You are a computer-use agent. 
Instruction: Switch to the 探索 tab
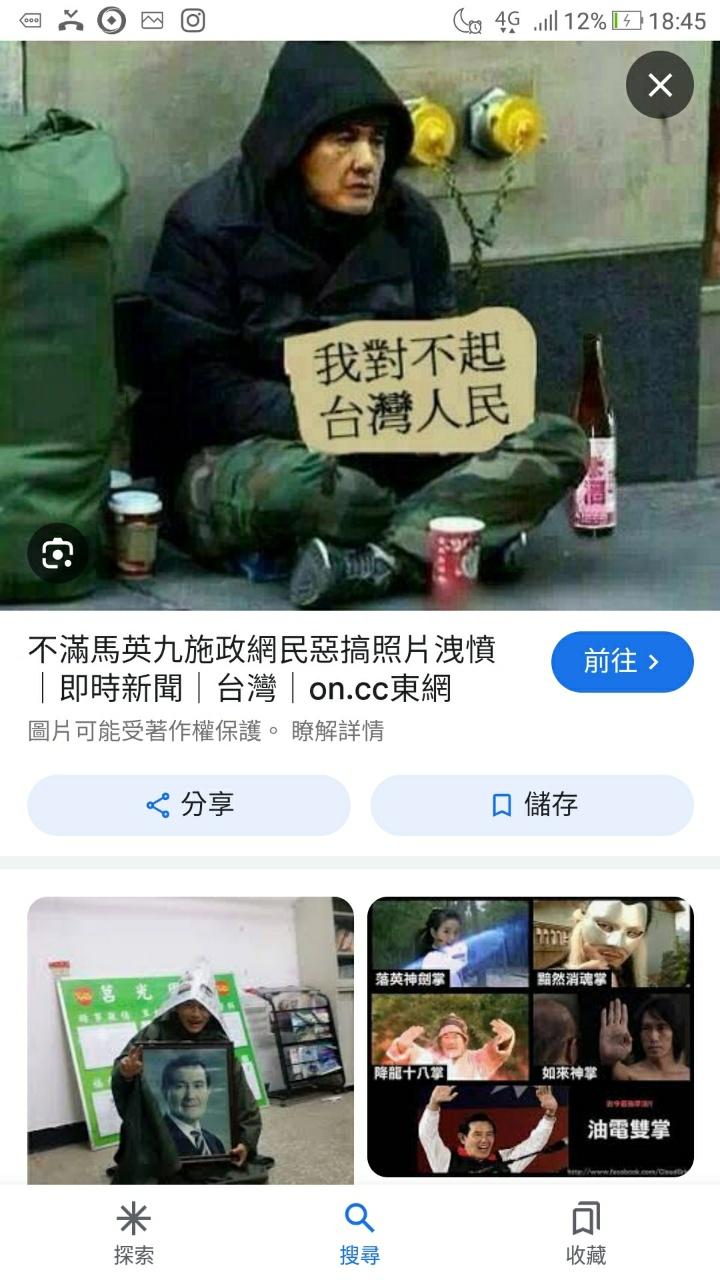coord(134,1234)
